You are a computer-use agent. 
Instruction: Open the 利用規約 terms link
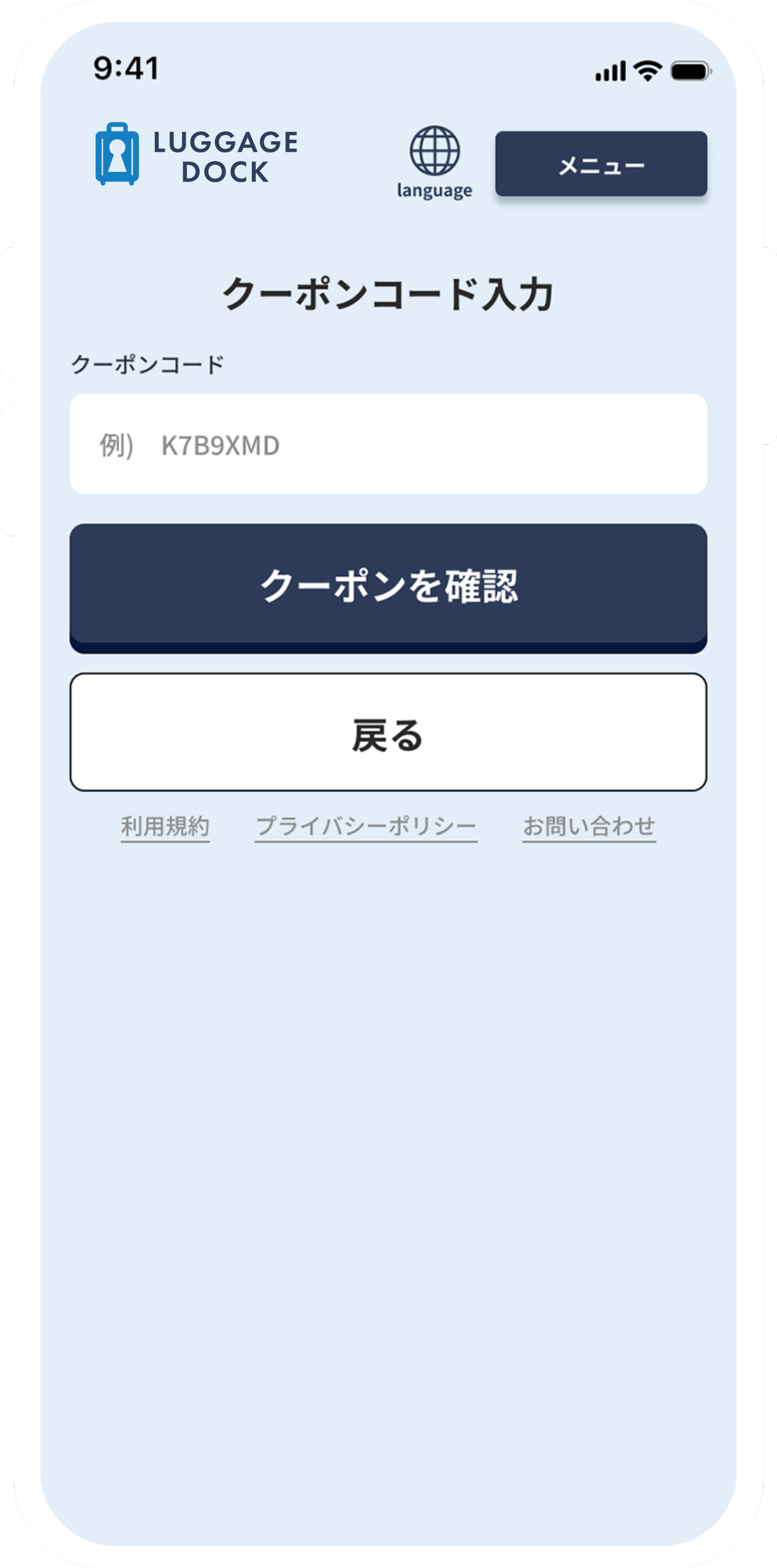[x=165, y=826]
